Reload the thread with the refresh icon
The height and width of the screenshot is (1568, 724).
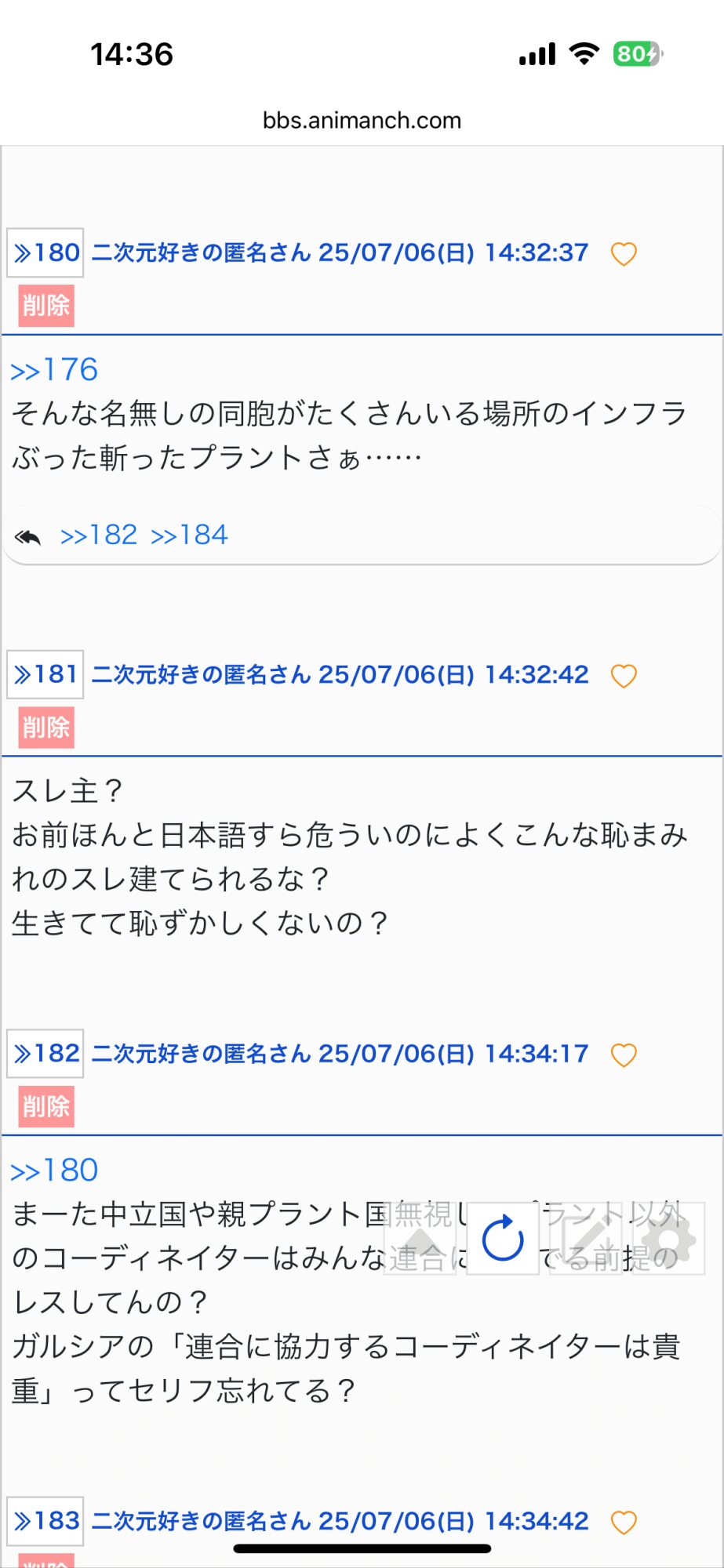click(x=503, y=1239)
